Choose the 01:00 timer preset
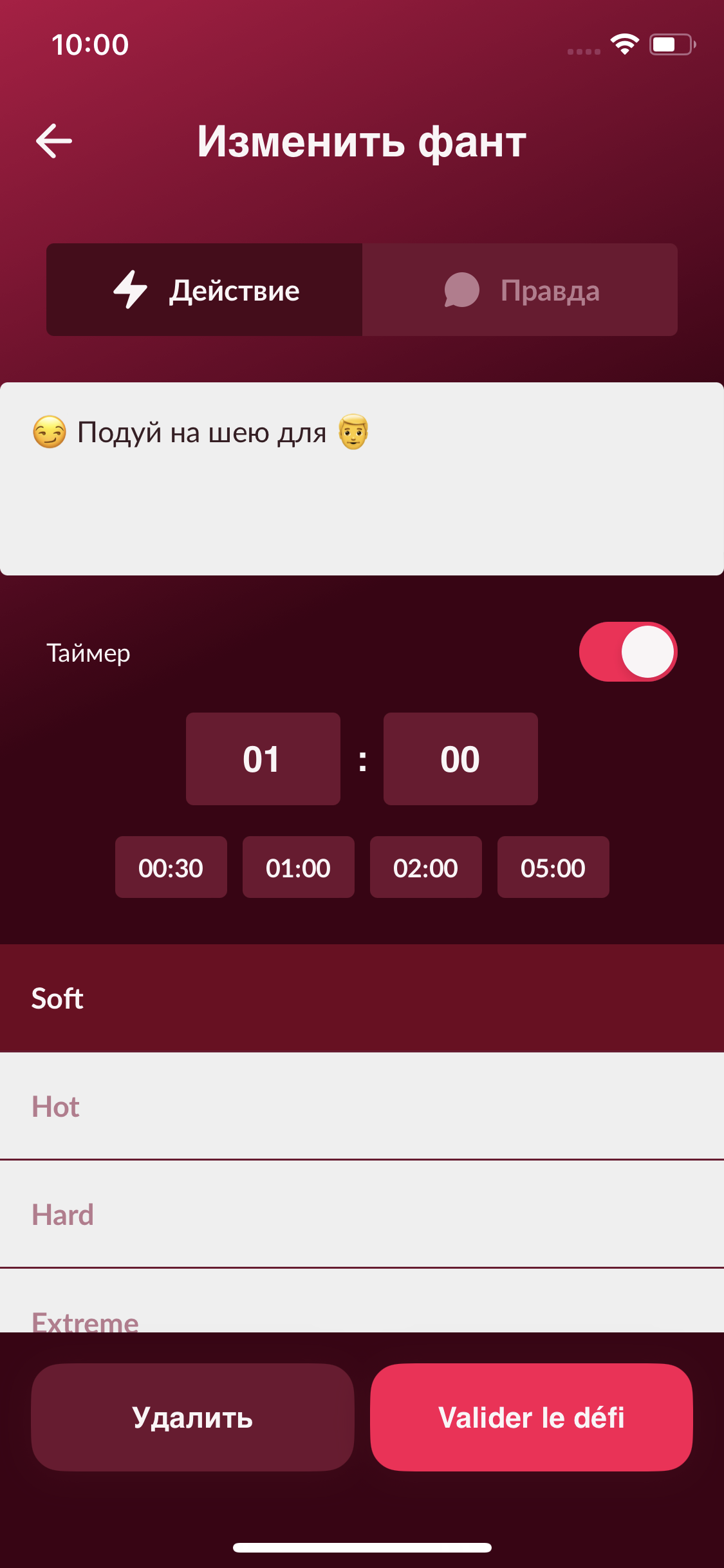Viewport: 724px width, 1568px height. 299,867
